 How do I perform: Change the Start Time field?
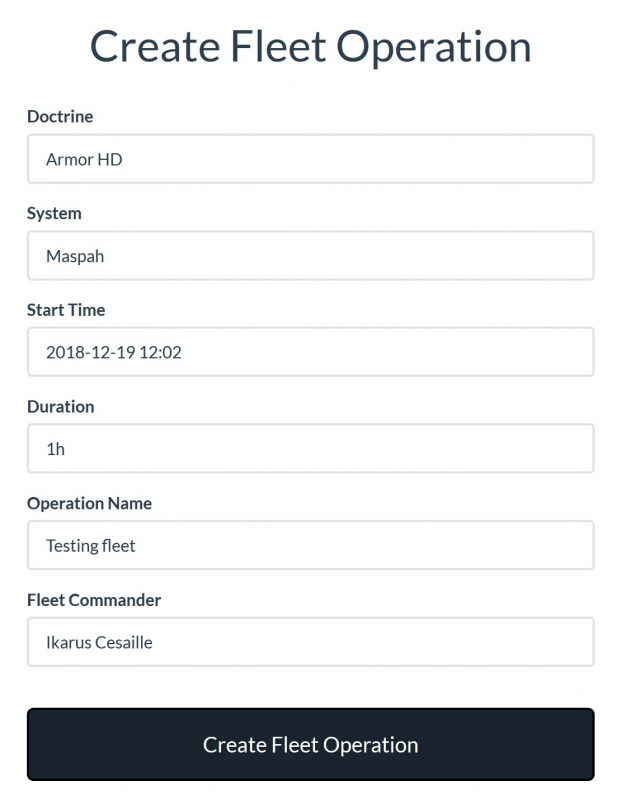click(x=310, y=352)
